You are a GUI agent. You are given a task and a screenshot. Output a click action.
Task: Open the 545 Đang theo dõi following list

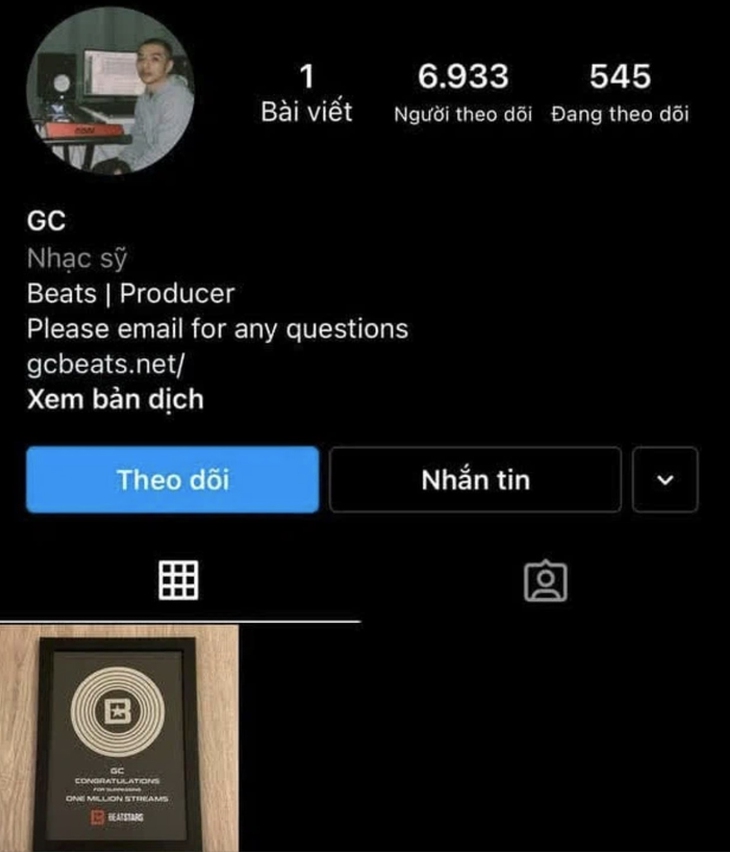(619, 93)
